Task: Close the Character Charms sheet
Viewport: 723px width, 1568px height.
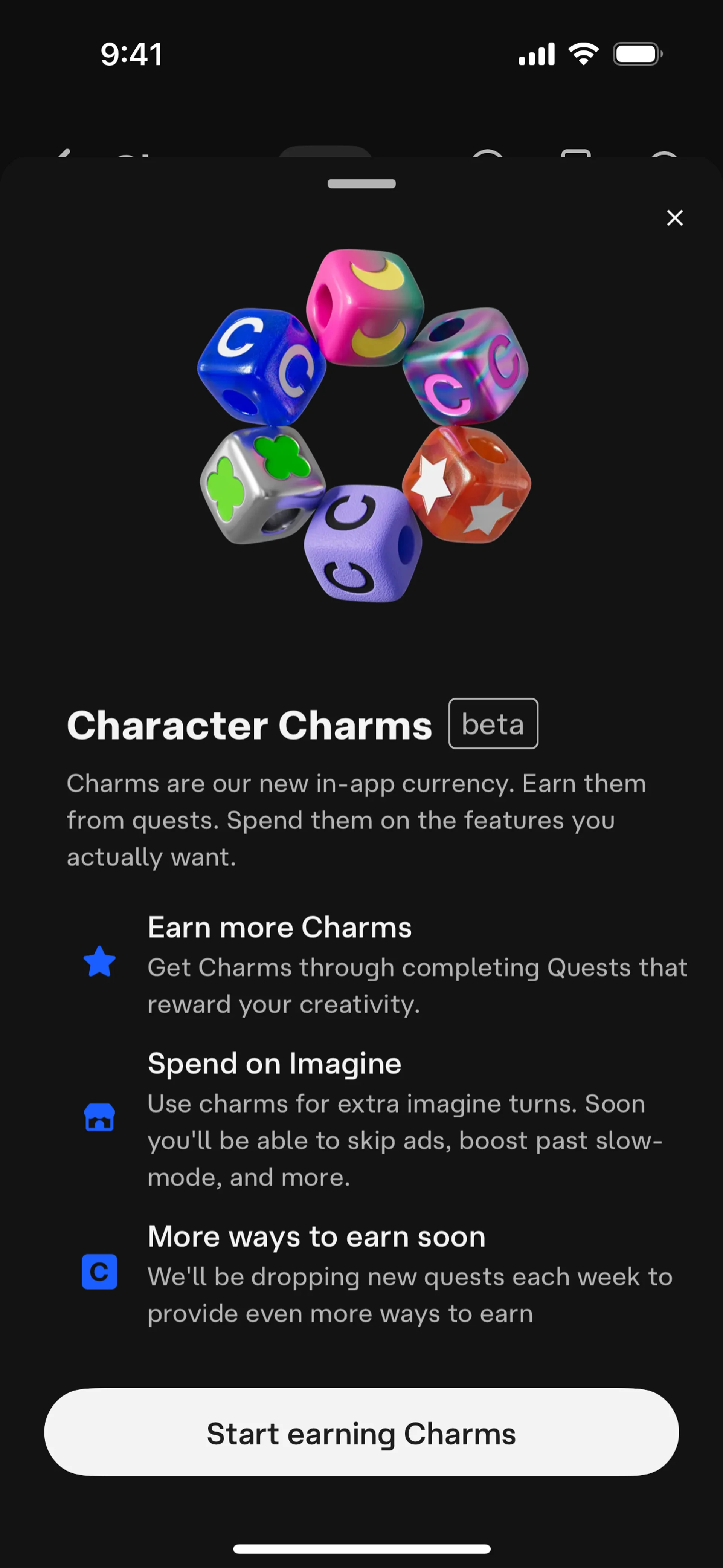Action: 674,217
